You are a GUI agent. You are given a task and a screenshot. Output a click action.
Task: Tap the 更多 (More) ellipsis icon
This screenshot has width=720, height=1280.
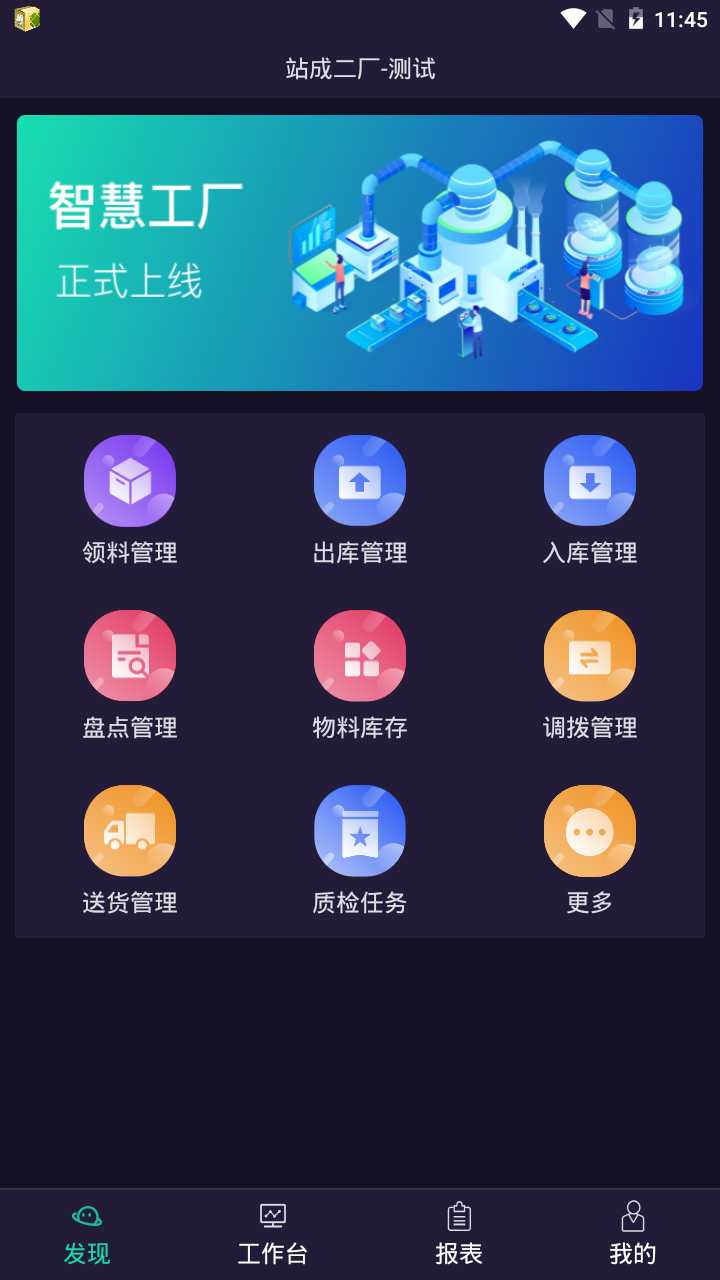click(590, 830)
